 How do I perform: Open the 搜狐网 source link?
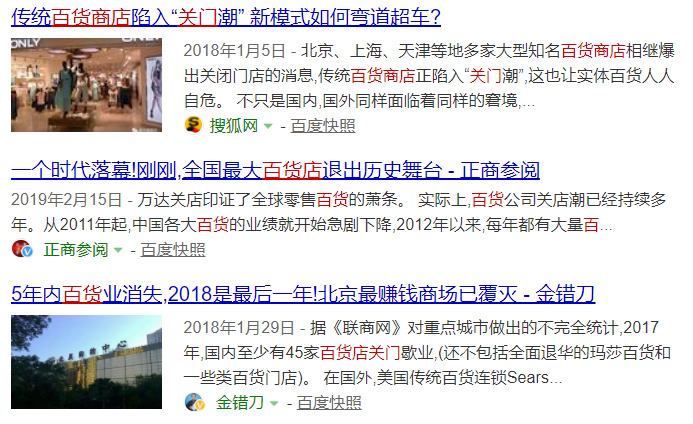pyautogui.click(x=233, y=125)
